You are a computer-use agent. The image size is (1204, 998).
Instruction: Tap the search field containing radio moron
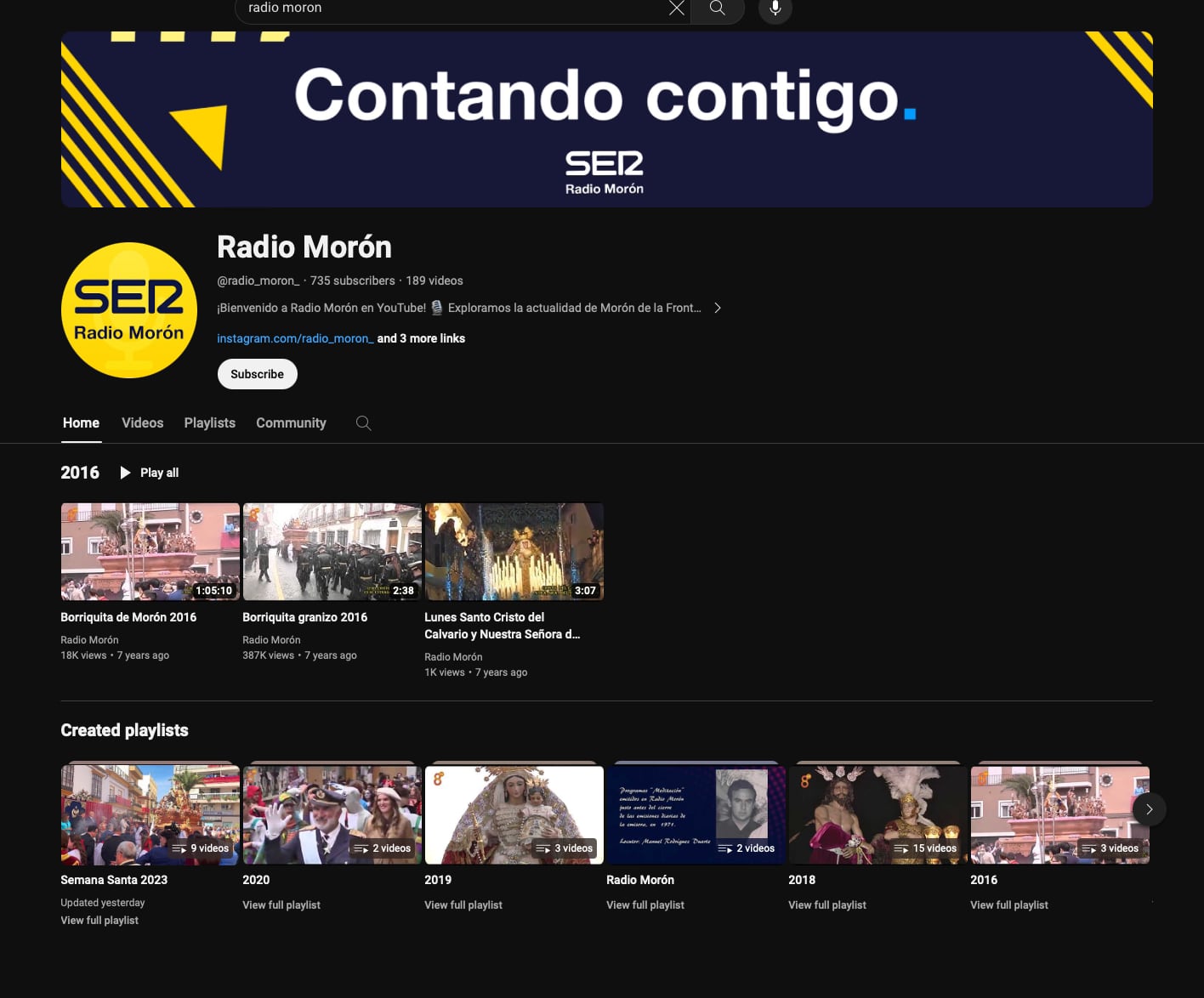point(451,8)
